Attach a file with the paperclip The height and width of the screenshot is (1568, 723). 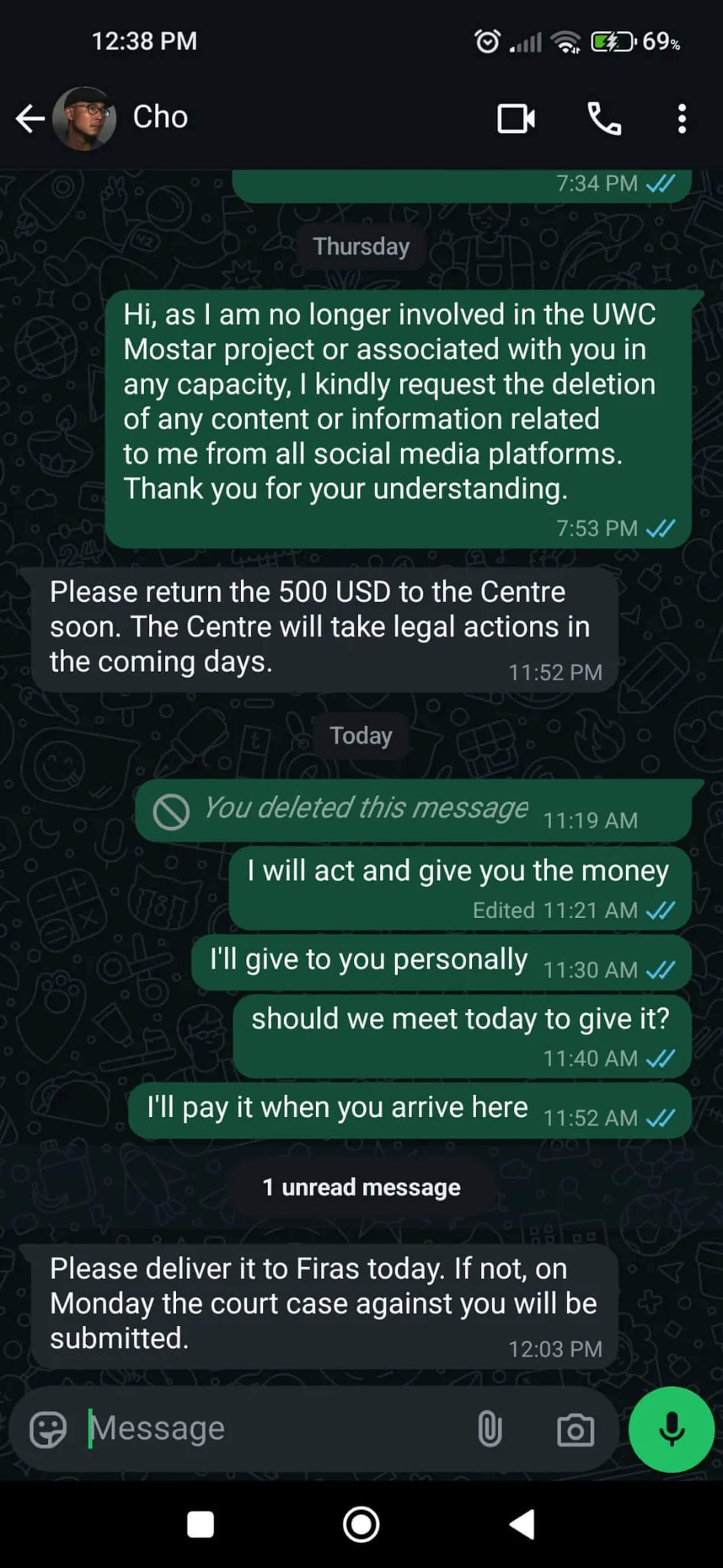[x=489, y=1429]
